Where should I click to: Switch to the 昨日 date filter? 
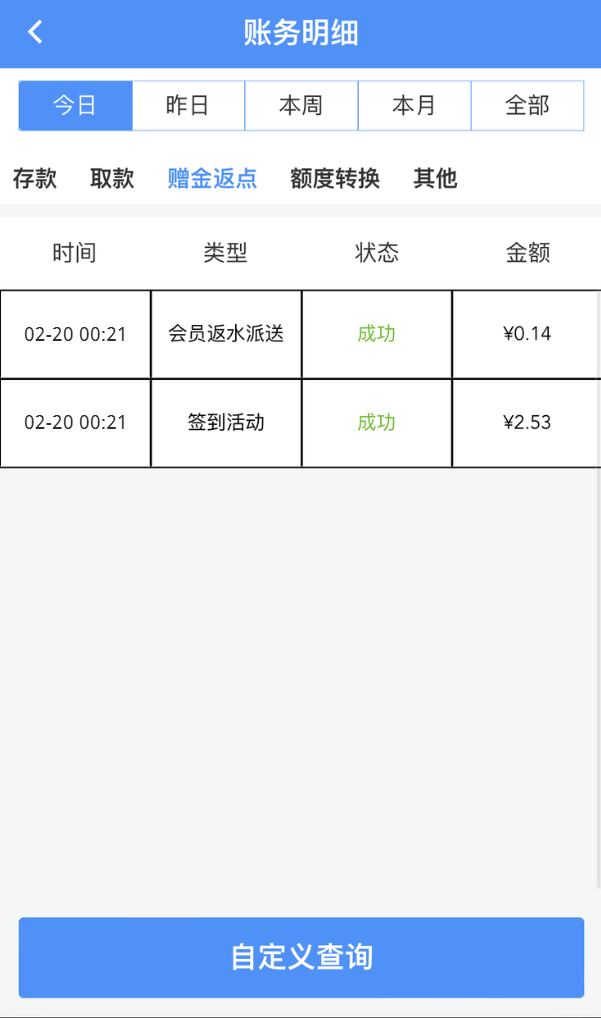tap(188, 106)
